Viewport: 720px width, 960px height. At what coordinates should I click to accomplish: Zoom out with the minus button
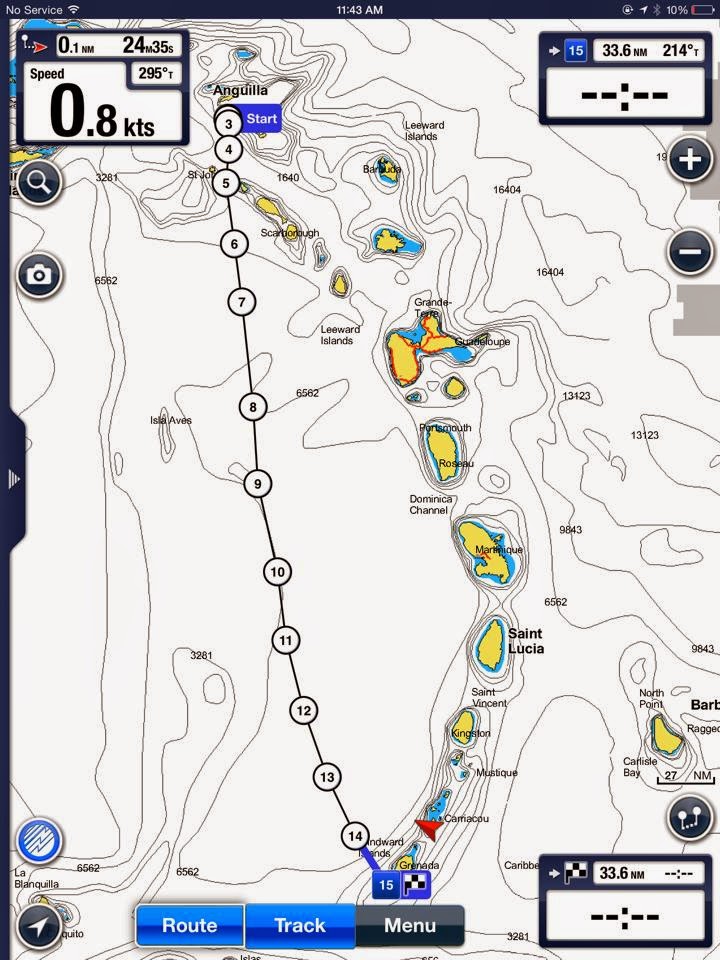690,253
